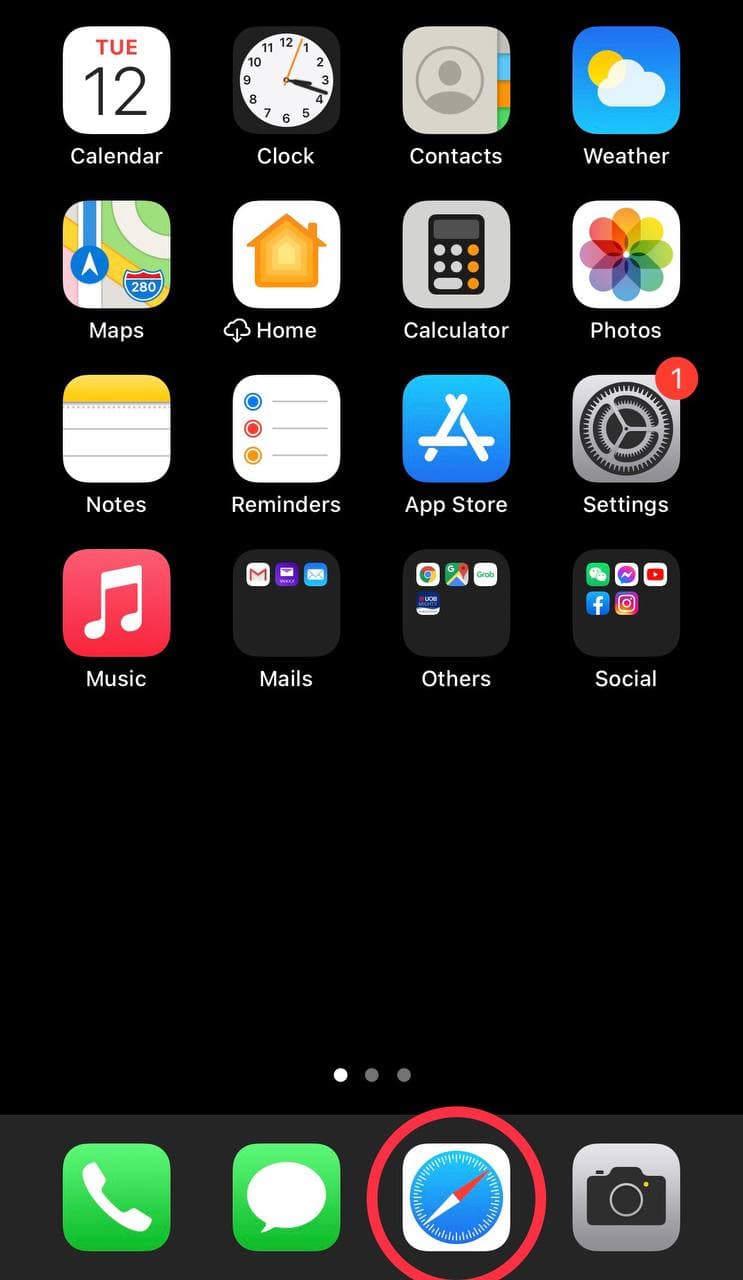Open the Mails folder
Screen dimensions: 743x1280
coord(286,602)
